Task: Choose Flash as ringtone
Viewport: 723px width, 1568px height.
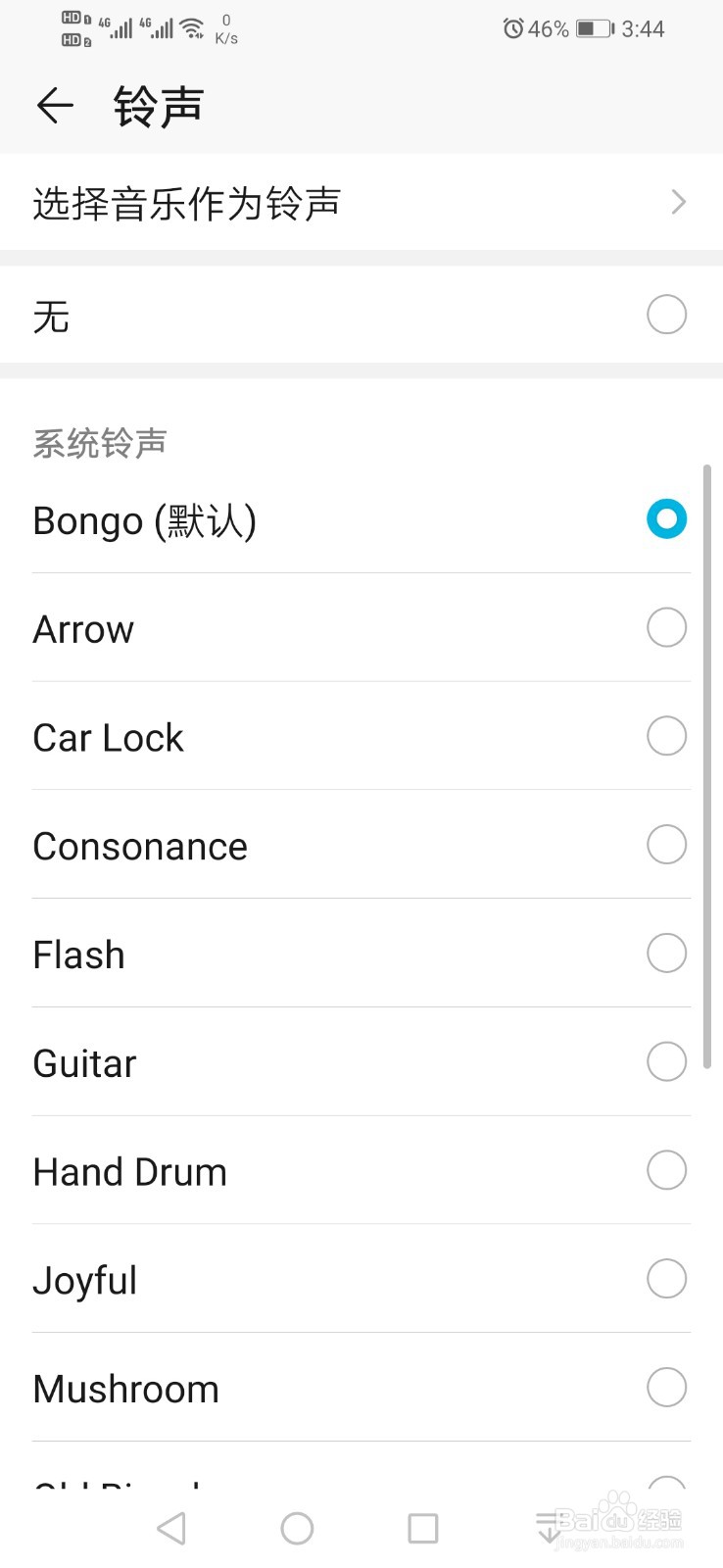Action: click(x=361, y=955)
